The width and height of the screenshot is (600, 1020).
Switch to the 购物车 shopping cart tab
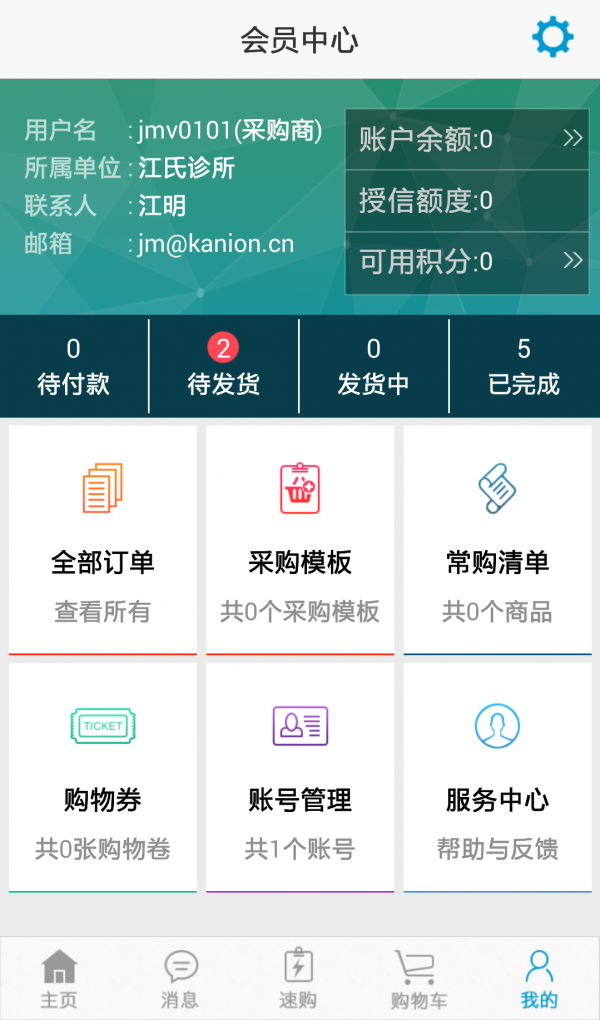coord(418,978)
